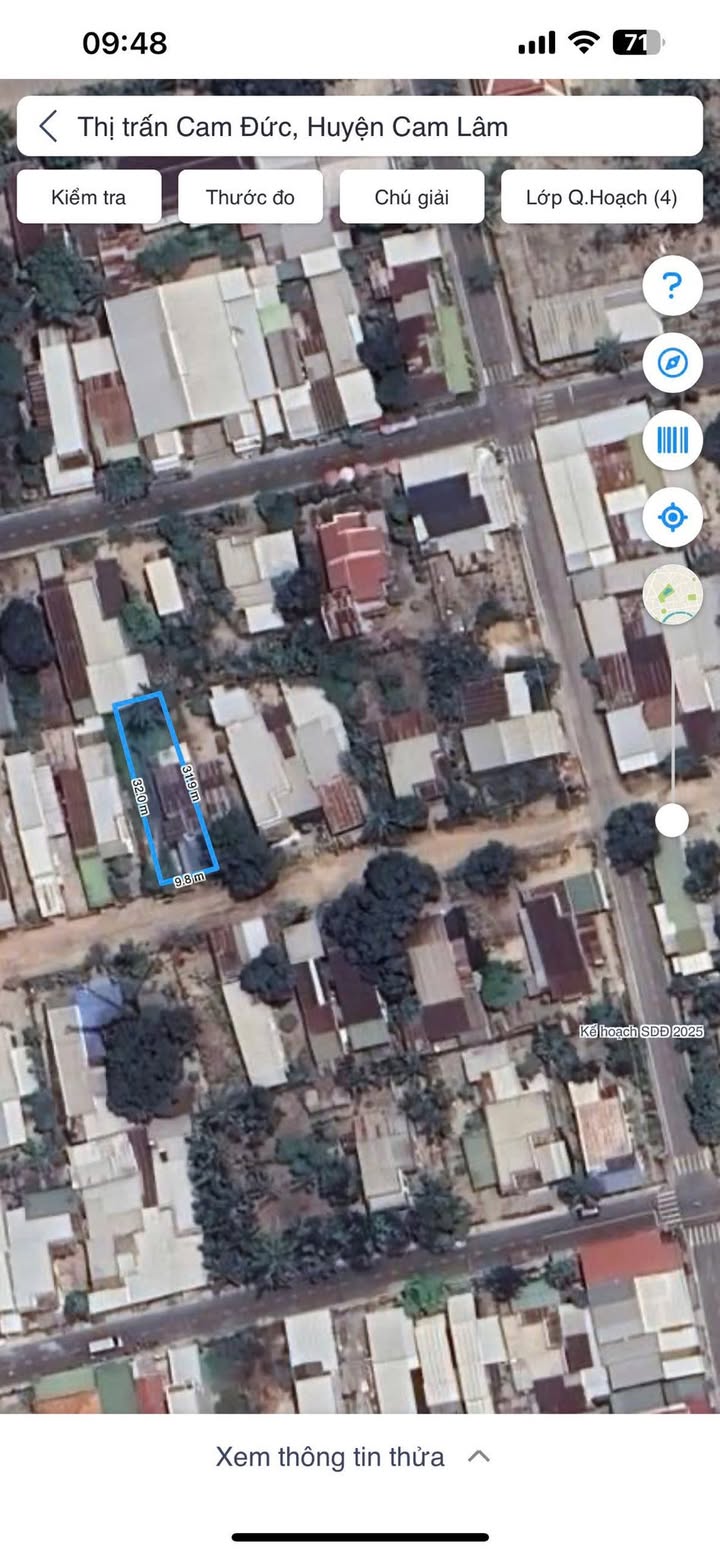The image size is (720, 1555).
Task: Go back using the top-left arrow
Action: [48, 127]
